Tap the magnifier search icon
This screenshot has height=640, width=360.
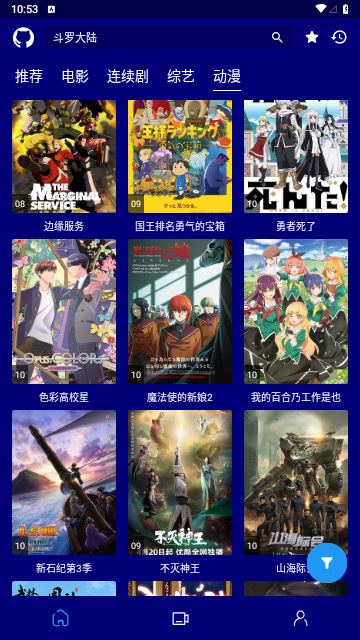pyautogui.click(x=277, y=38)
